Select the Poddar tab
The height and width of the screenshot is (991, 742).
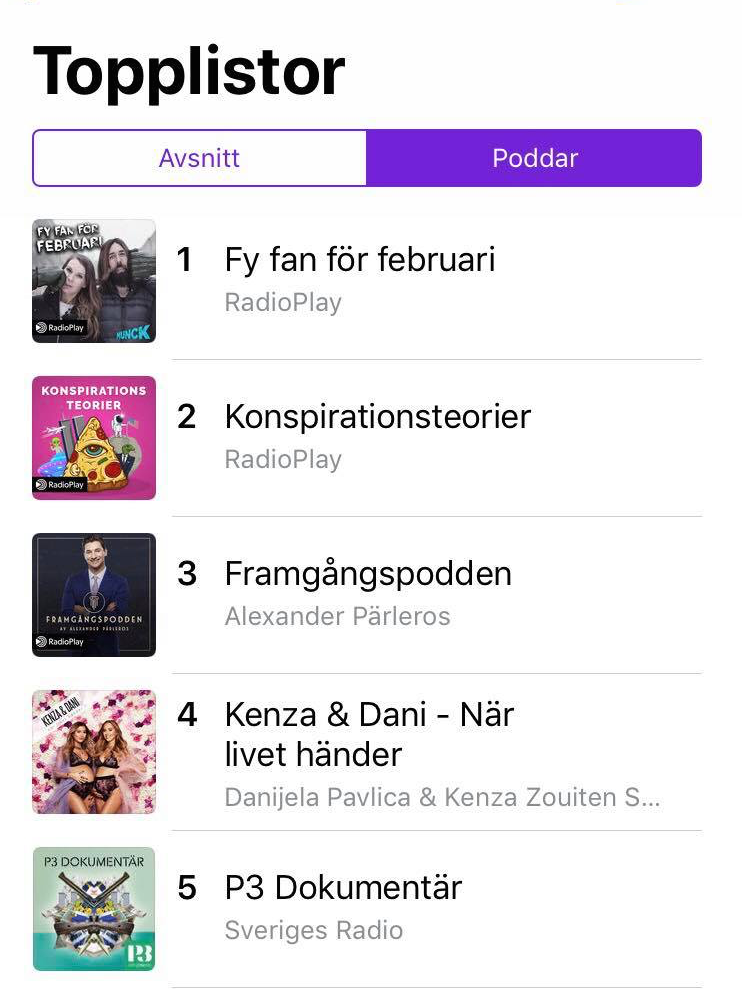tap(535, 158)
